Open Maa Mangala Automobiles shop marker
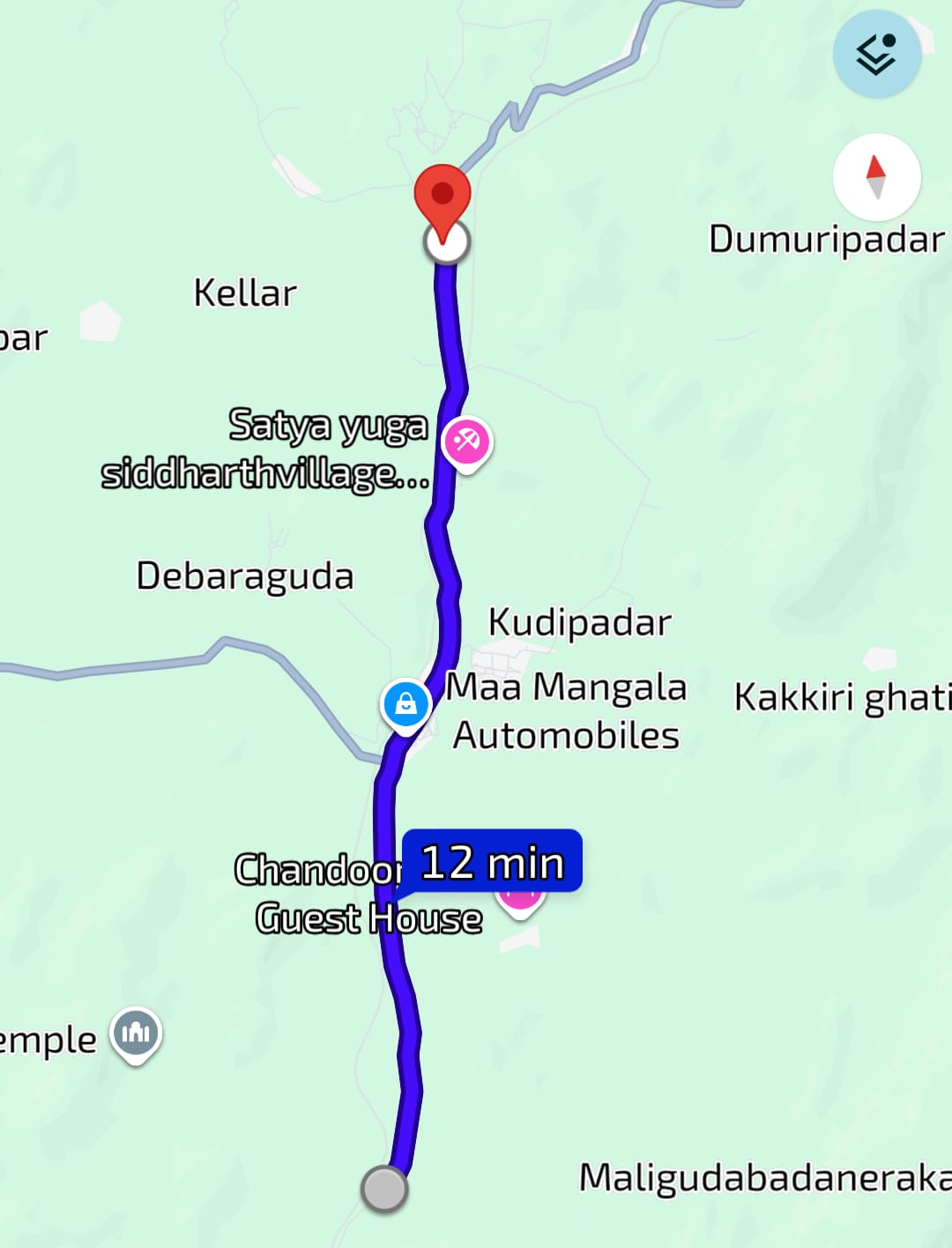The width and height of the screenshot is (952, 1248). coord(405,703)
